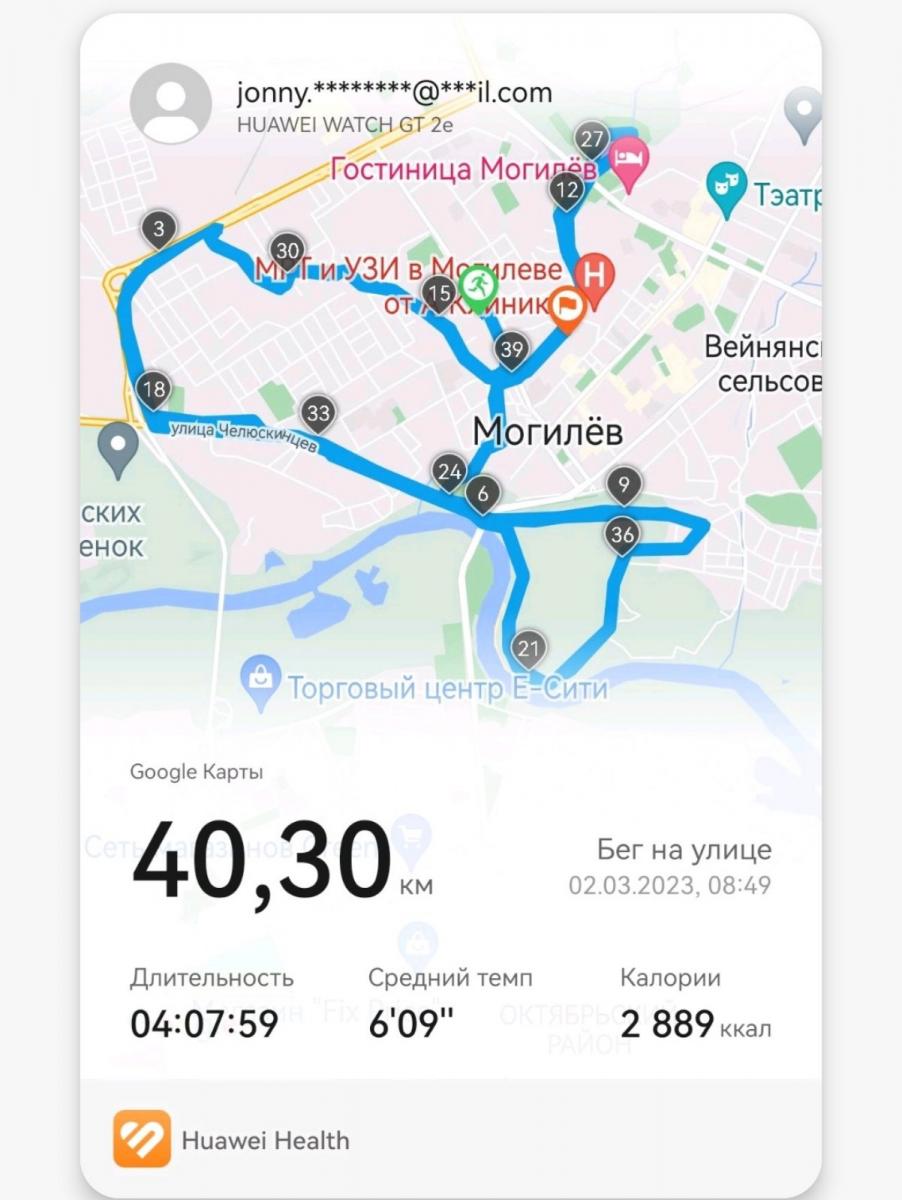
Task: Click the jonny email address text
Action: pyautogui.click(x=392, y=91)
